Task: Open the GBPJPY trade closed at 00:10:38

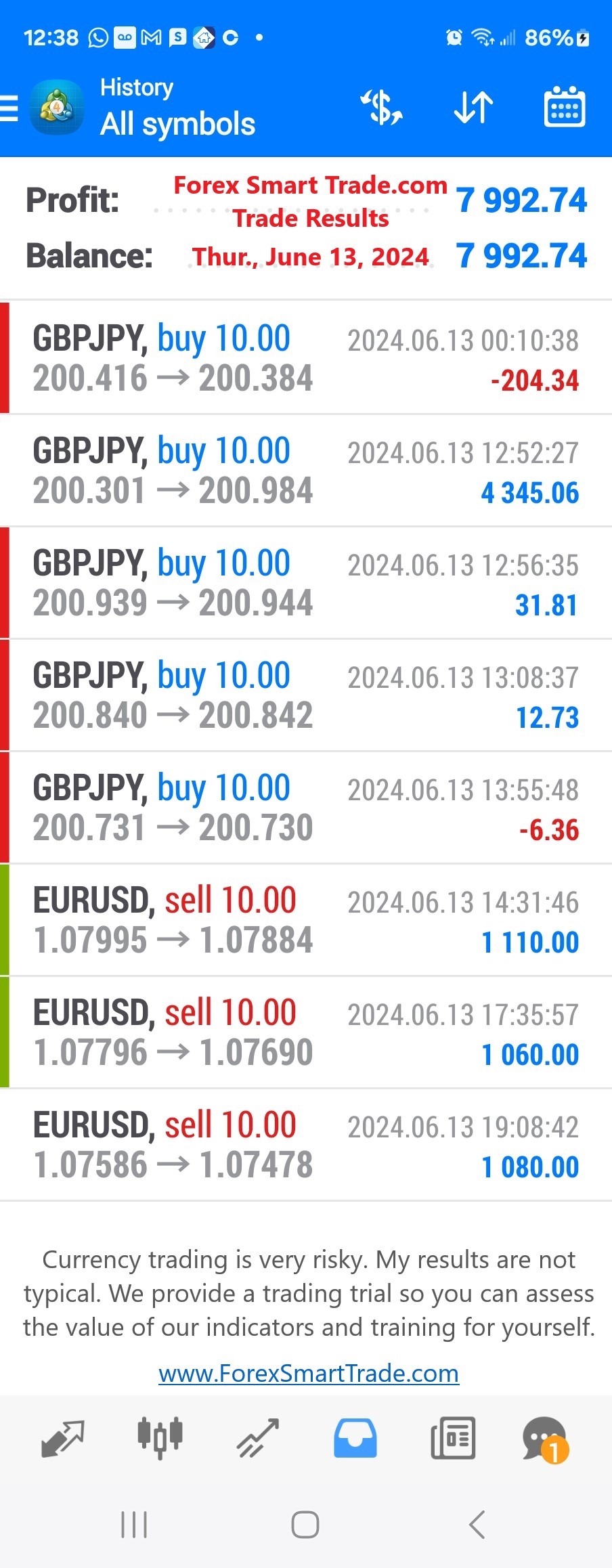Action: click(306, 358)
